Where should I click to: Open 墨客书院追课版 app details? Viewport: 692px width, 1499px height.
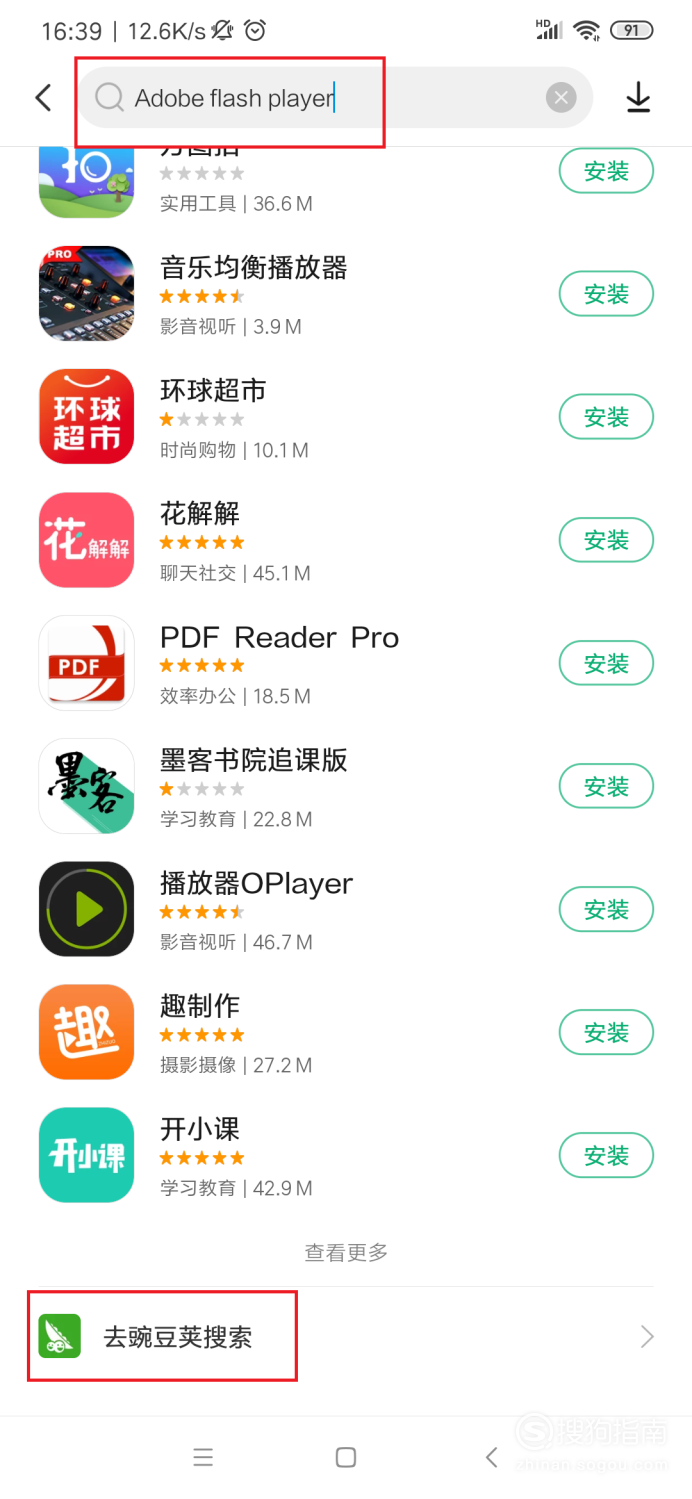[346, 786]
